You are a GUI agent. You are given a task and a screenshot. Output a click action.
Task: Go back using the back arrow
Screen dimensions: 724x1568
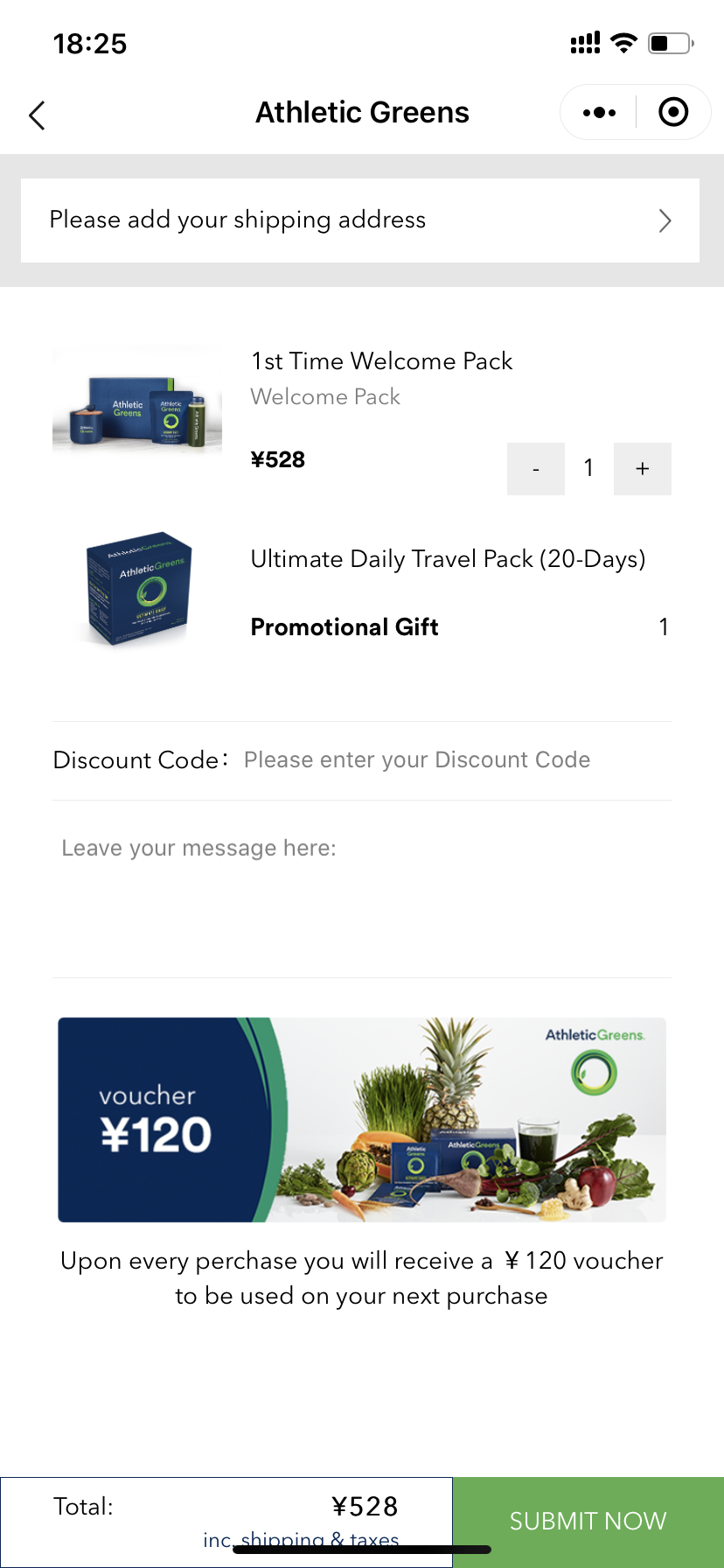(x=37, y=115)
